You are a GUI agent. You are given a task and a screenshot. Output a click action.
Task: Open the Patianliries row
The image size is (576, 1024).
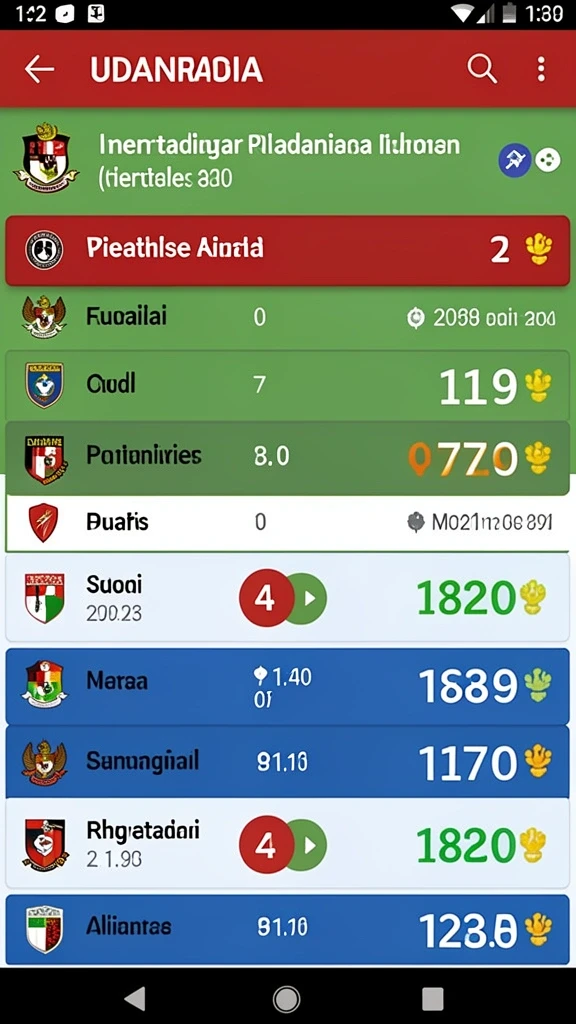click(x=287, y=457)
